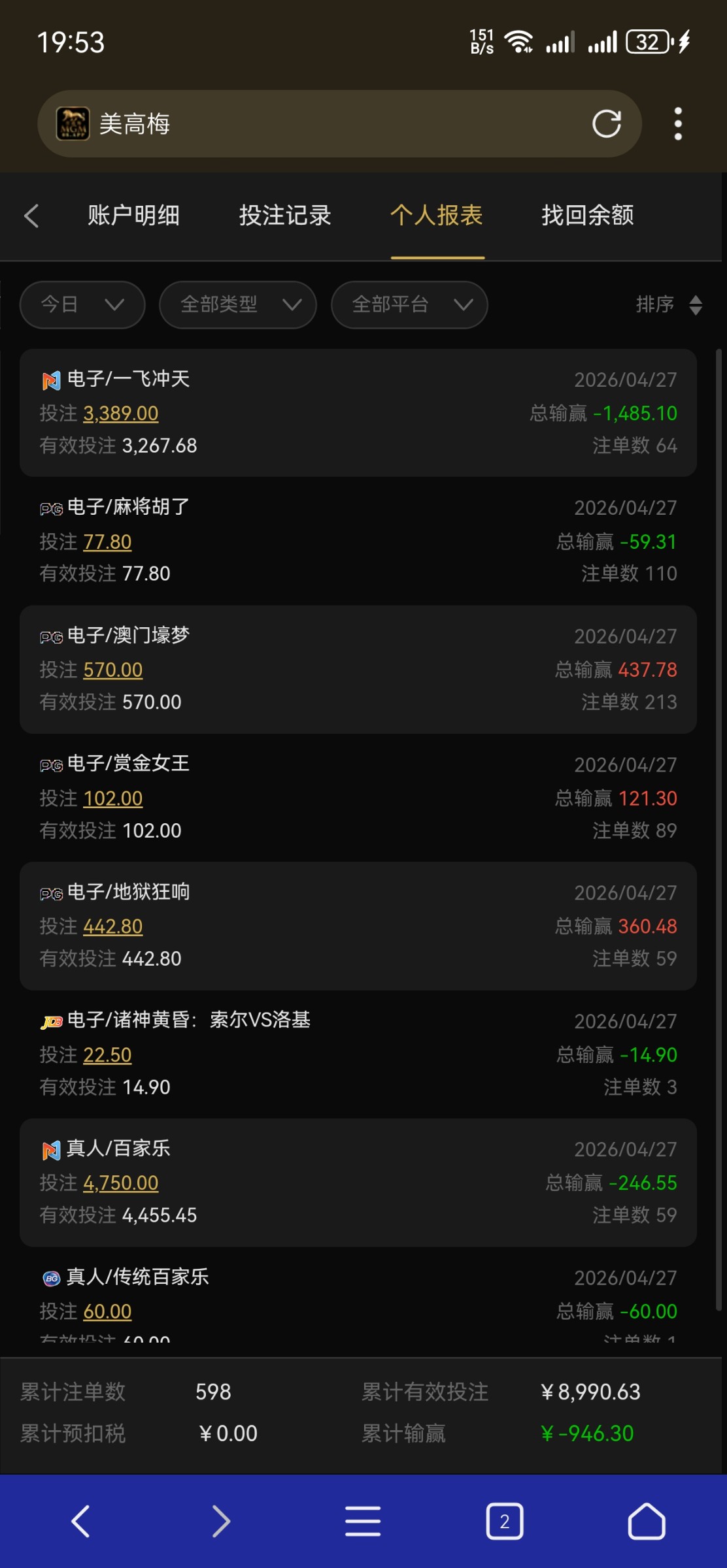The height and width of the screenshot is (1568, 727).
Task: Open the 全部平台 platform dropdown
Action: pyautogui.click(x=408, y=304)
